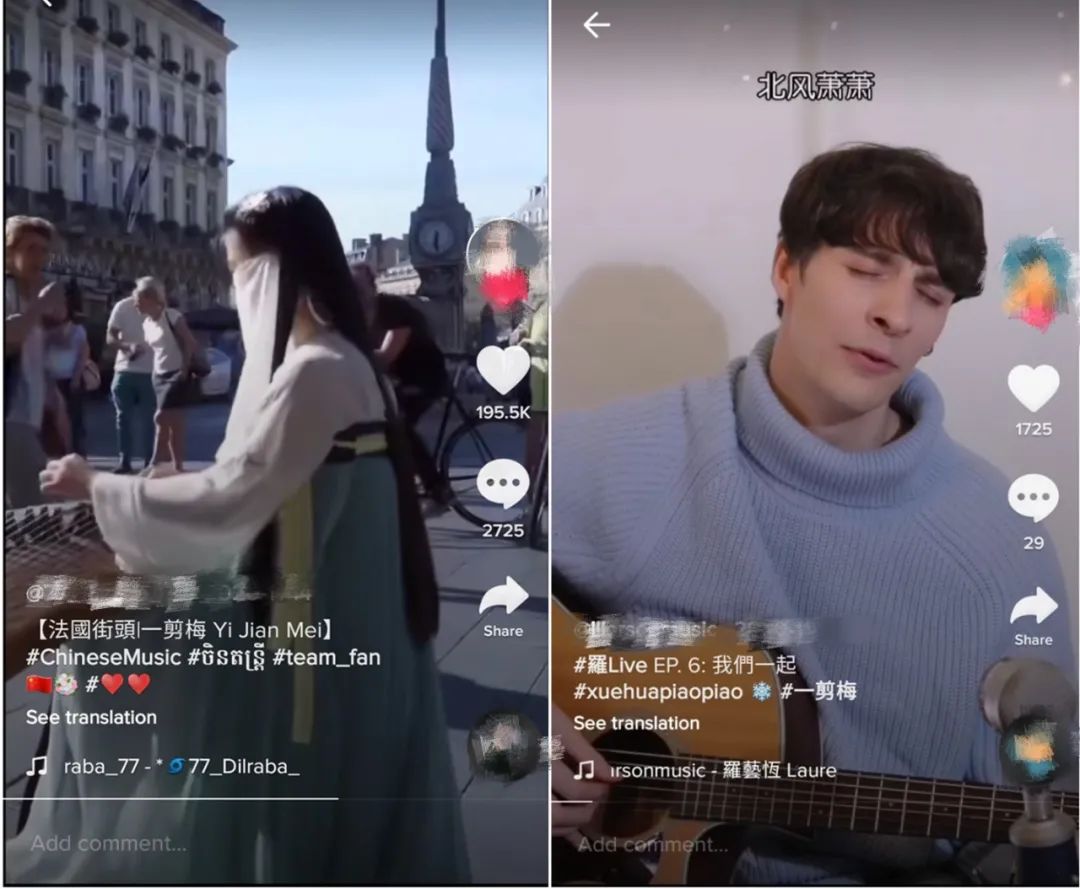Viewport: 1080px width, 889px height.
Task: Open the #ChineseMusic hashtag
Action: [103, 657]
